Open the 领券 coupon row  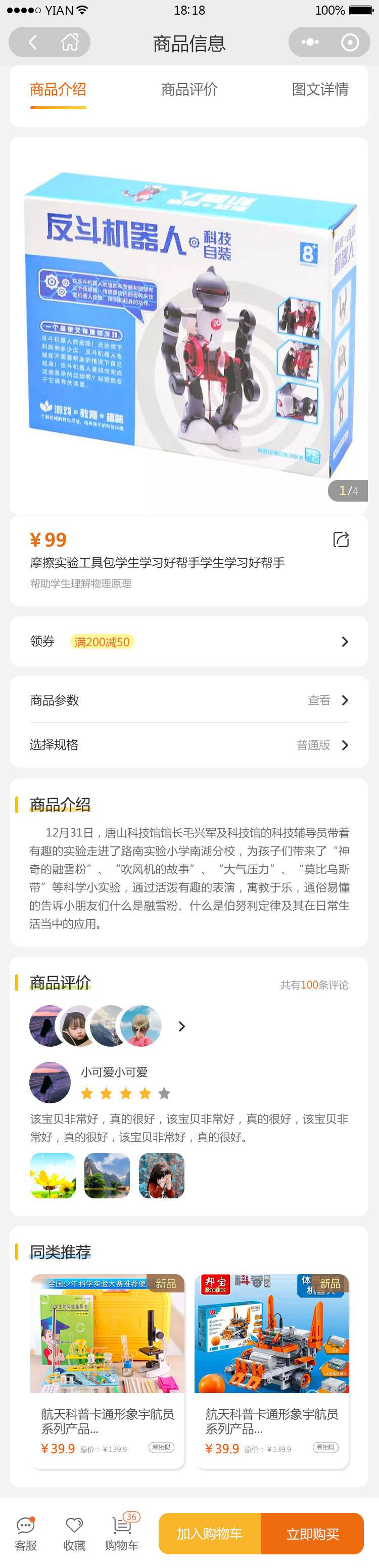[189, 642]
